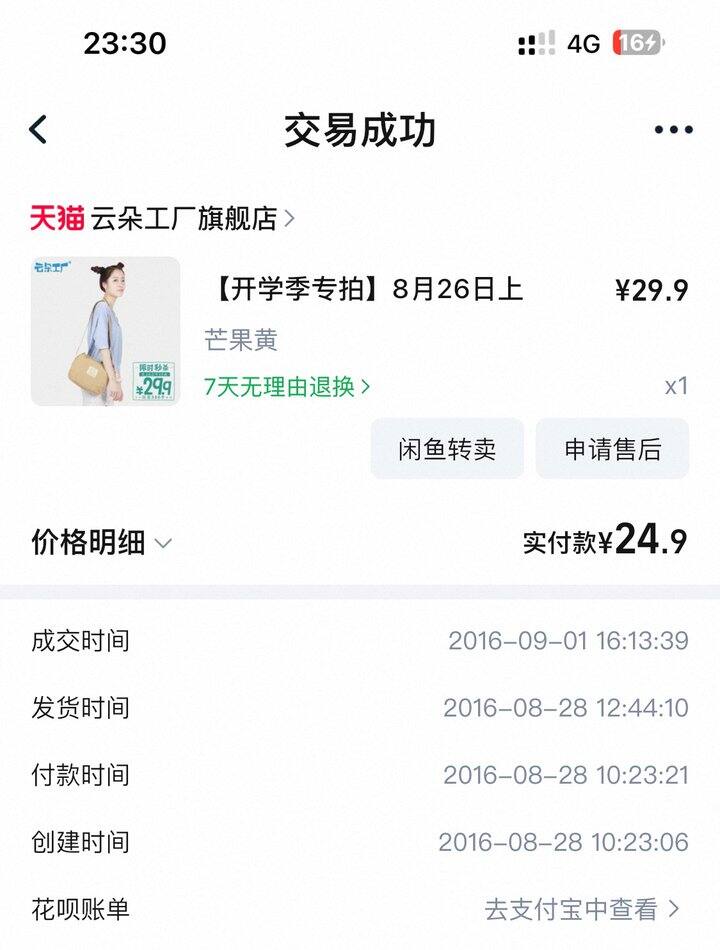Tap 申请售后 to request after-sales service
Viewport: 720px width, 950px height.
(612, 449)
